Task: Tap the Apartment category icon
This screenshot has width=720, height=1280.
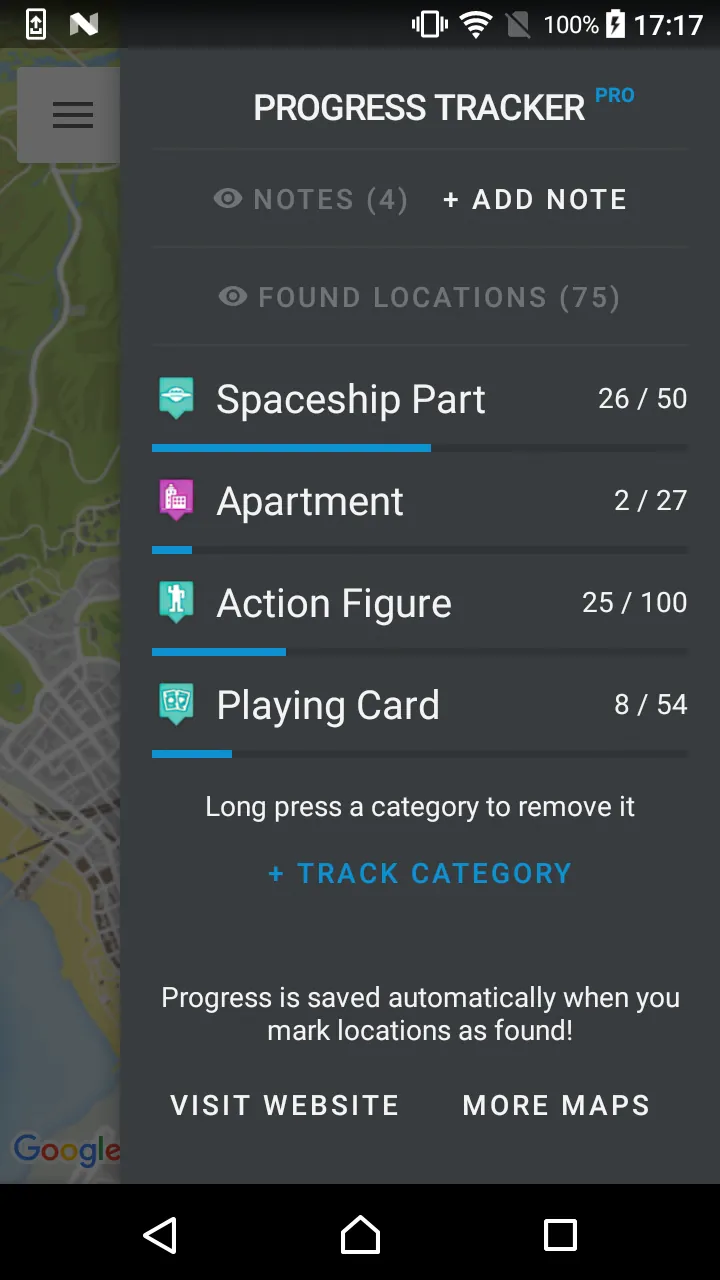Action: pos(176,500)
